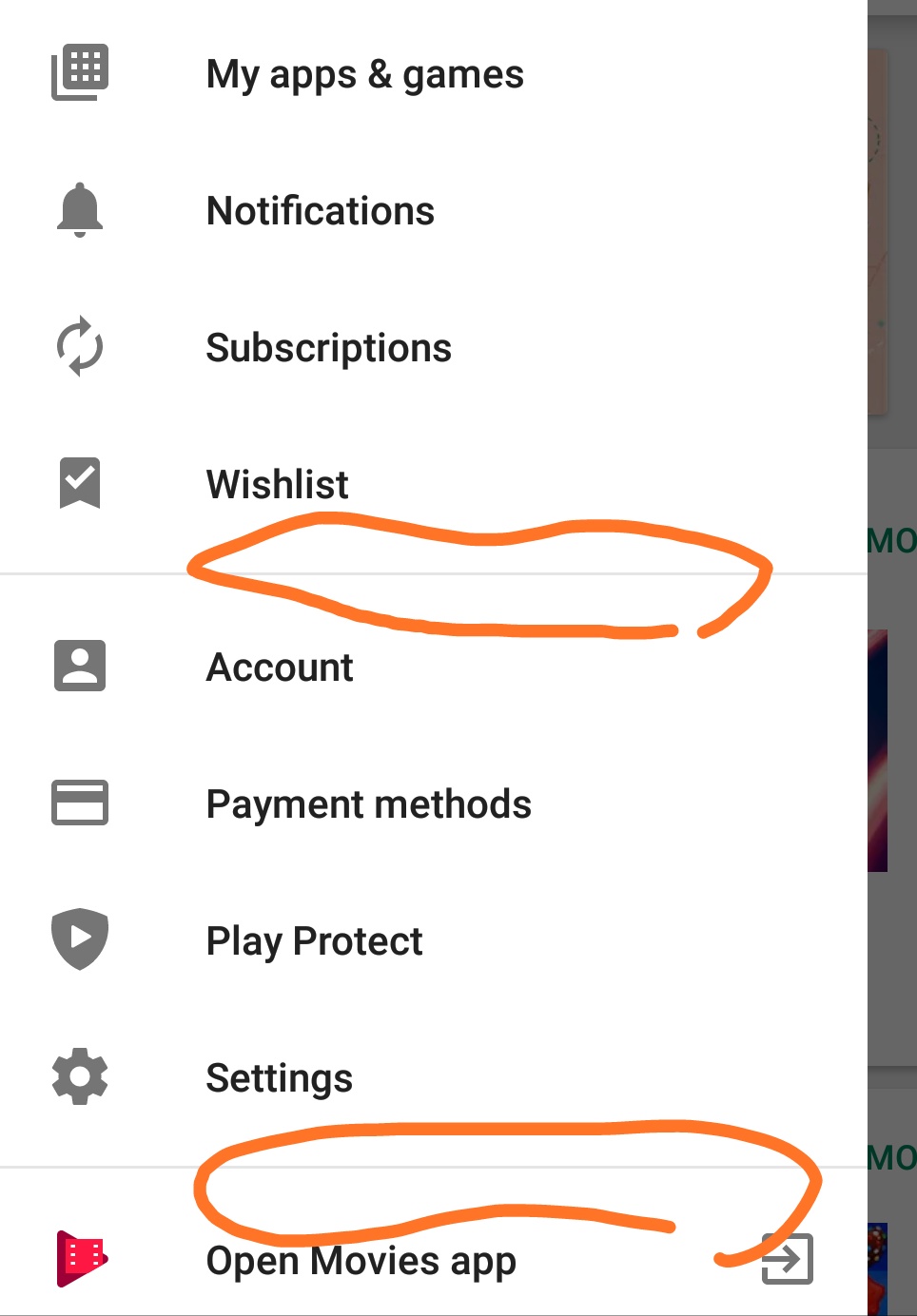This screenshot has height=1316, width=917.
Task: Tap Open Movies app
Action: coord(361,1261)
